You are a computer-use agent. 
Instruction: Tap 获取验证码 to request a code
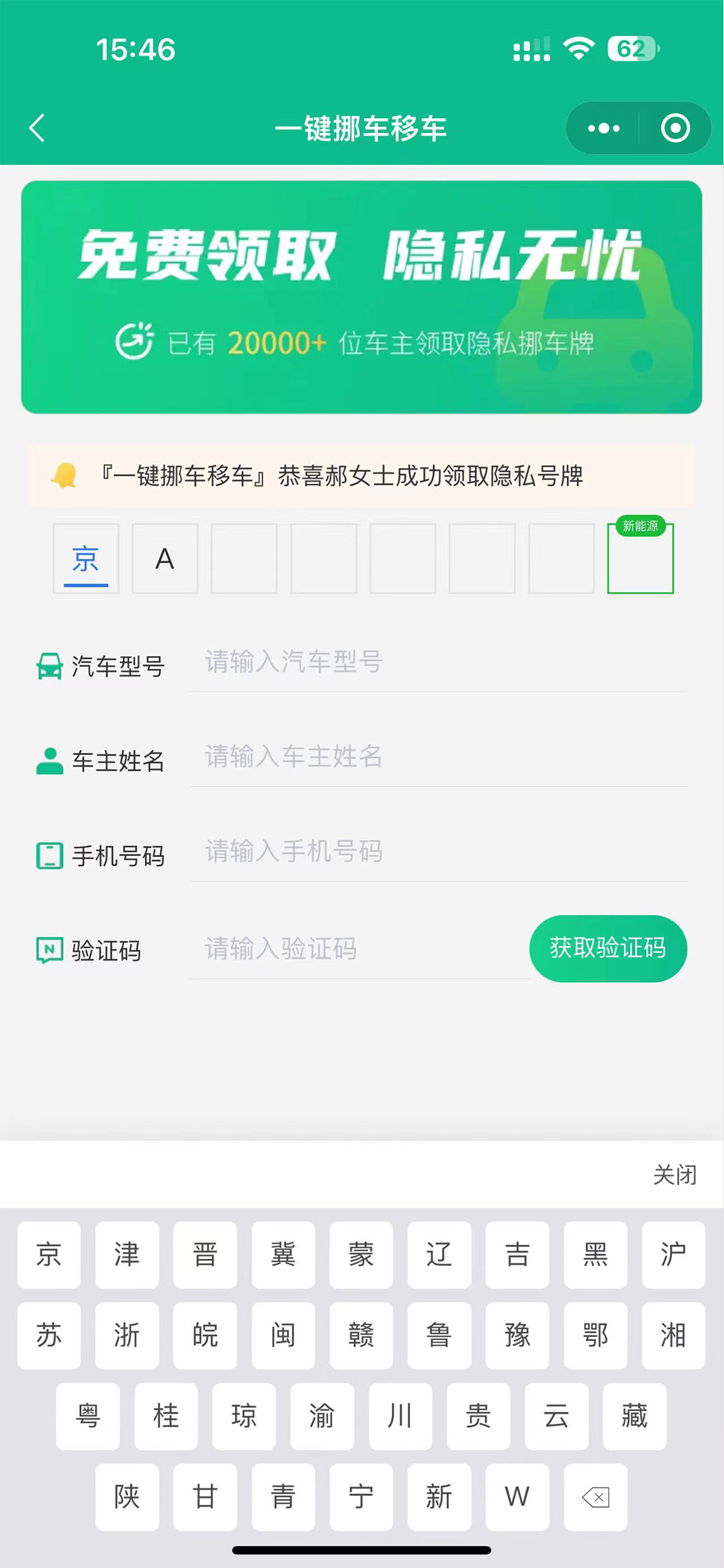608,948
